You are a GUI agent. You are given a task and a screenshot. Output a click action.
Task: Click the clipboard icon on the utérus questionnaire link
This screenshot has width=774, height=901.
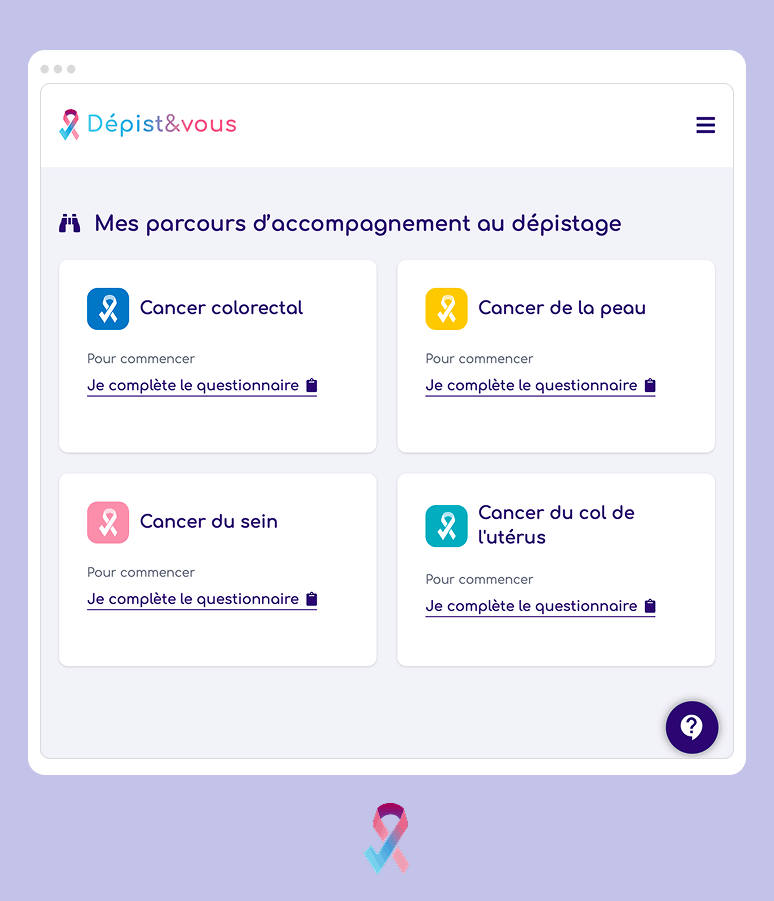(x=651, y=605)
